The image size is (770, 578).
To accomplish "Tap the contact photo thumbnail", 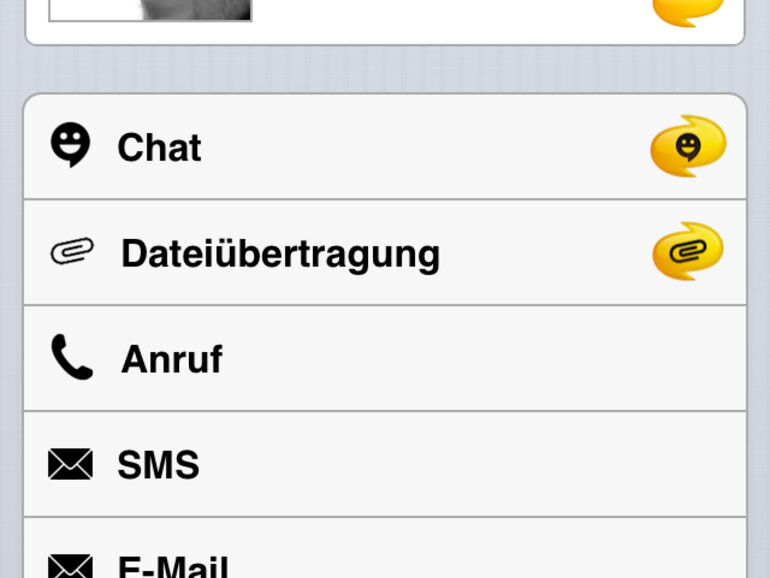I will tap(150, 9).
